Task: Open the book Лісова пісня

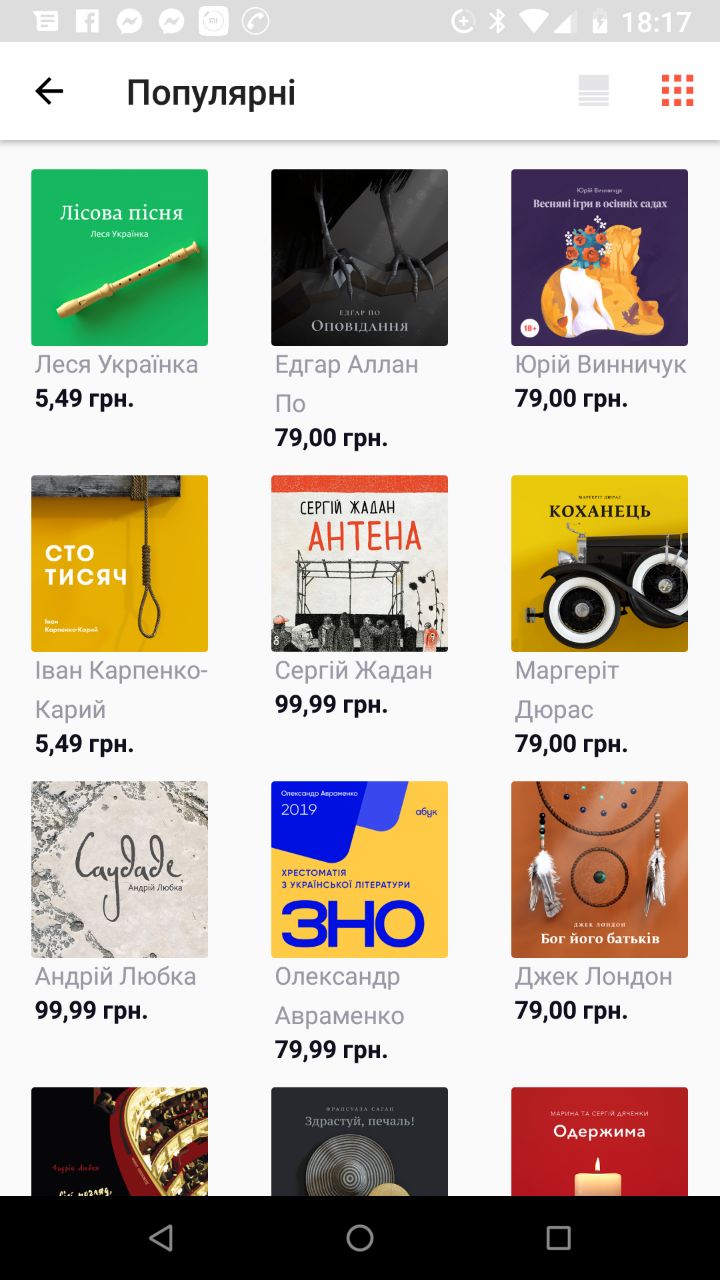Action: (x=119, y=257)
